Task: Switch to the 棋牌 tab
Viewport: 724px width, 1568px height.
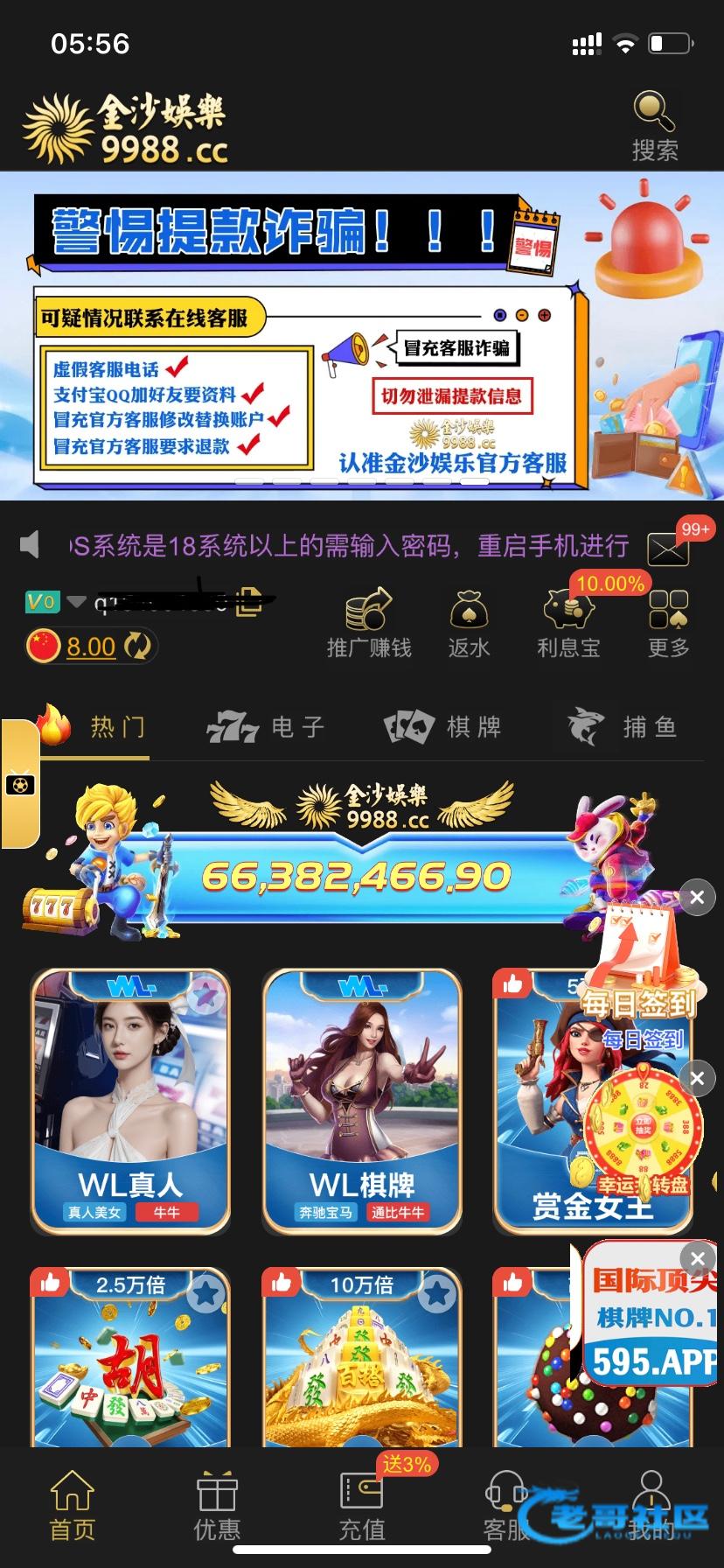Action: pos(444,727)
